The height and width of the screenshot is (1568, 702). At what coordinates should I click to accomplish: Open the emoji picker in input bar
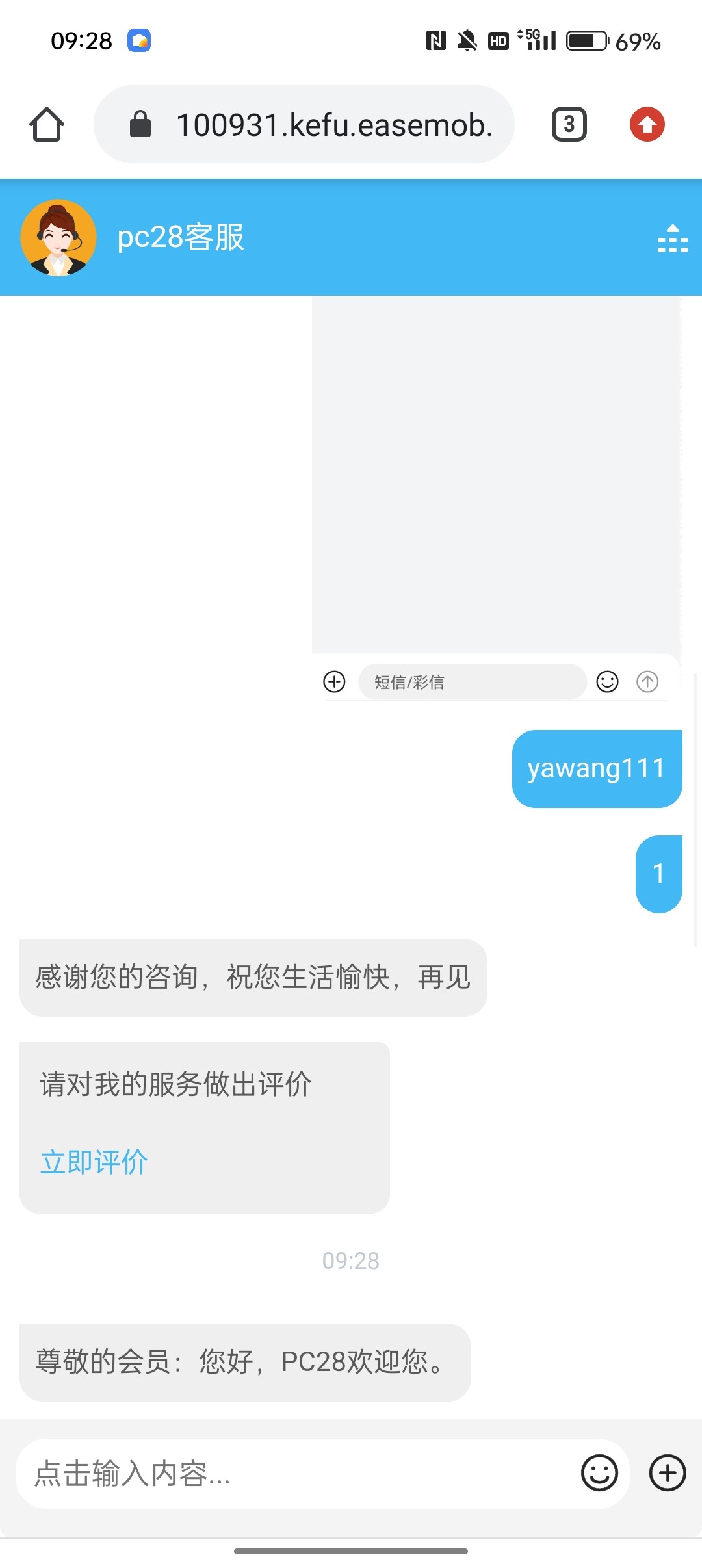599,1473
